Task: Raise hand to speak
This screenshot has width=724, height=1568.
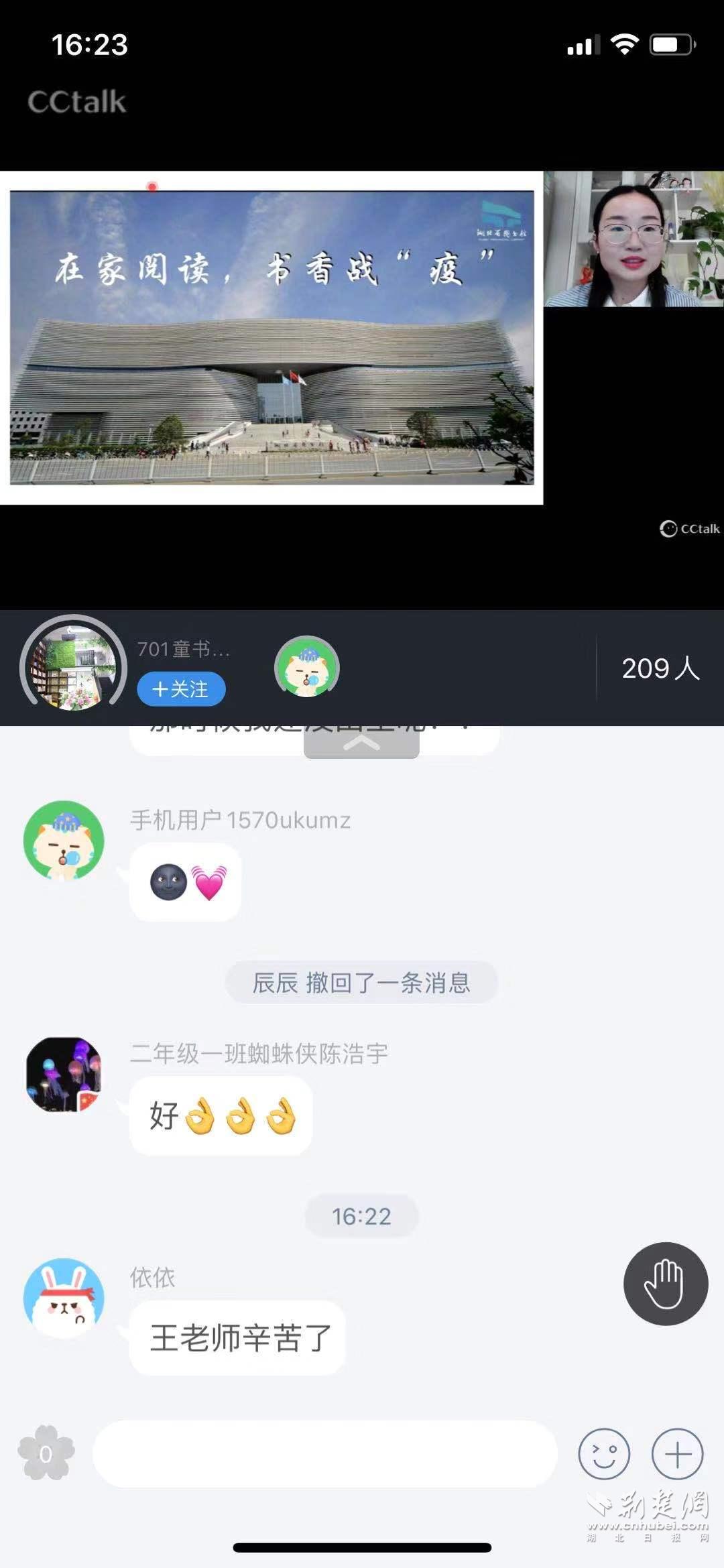Action: pos(665,1283)
